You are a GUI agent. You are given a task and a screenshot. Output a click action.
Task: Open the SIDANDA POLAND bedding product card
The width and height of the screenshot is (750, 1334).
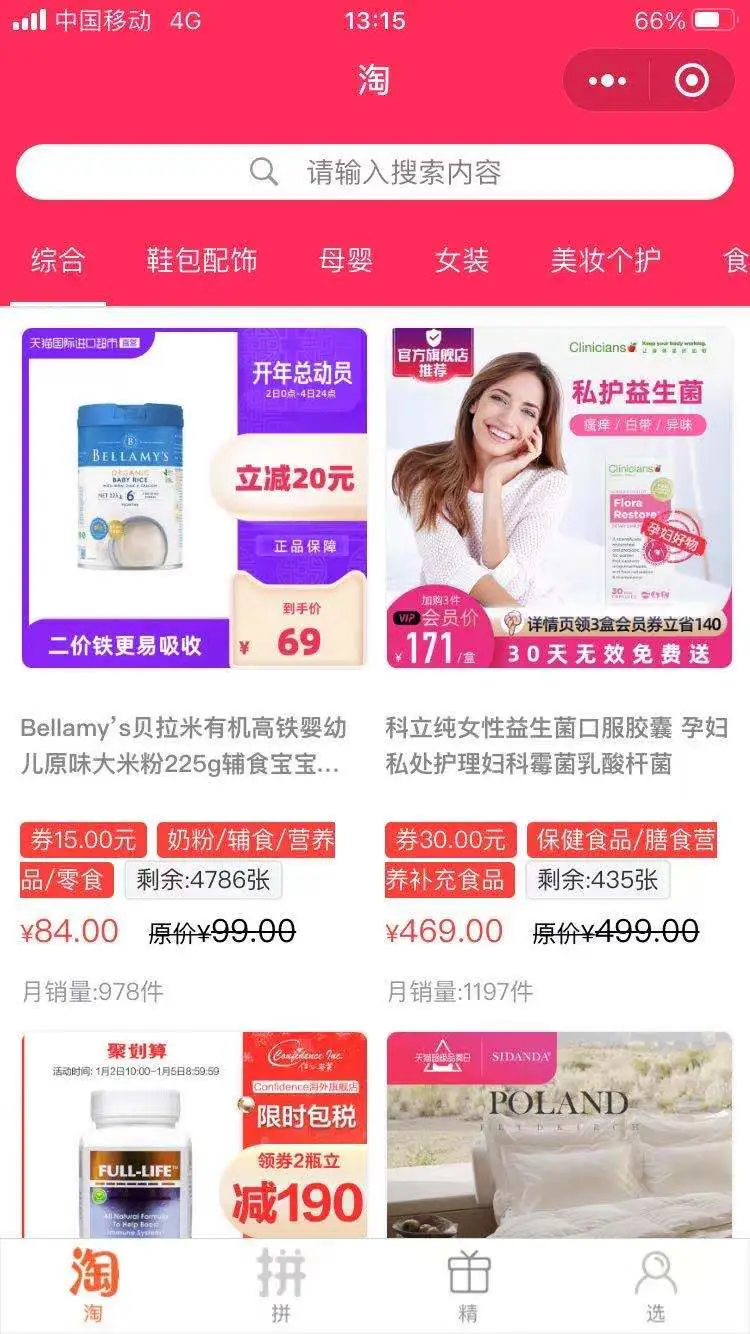[560, 1135]
